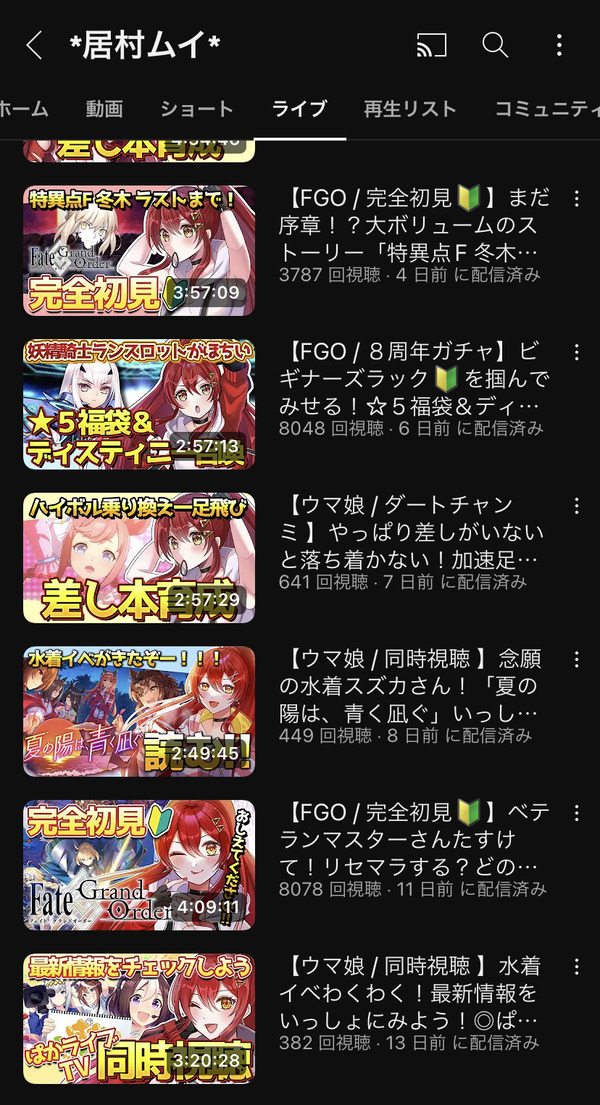
Task: Open 水着イベわくわく 最新情報 stream
Action: (139, 1018)
